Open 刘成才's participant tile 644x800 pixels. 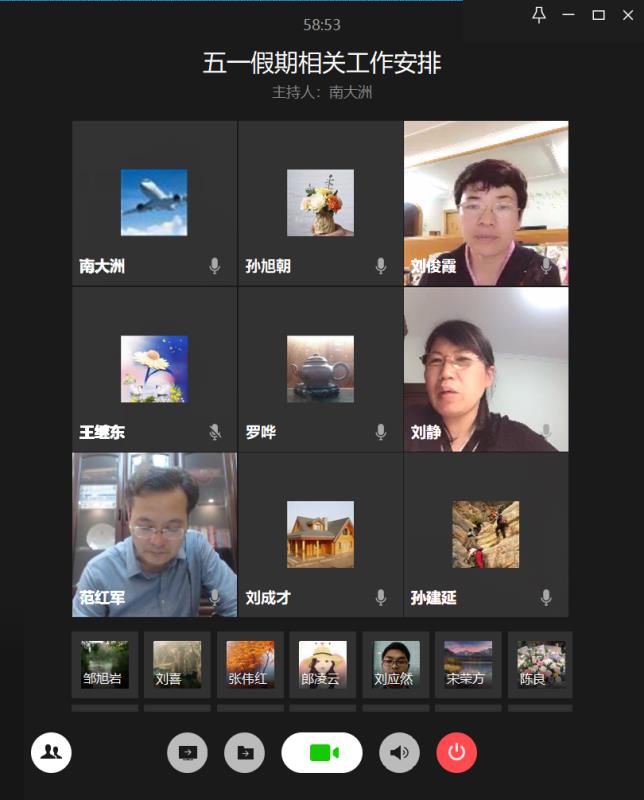(x=320, y=535)
